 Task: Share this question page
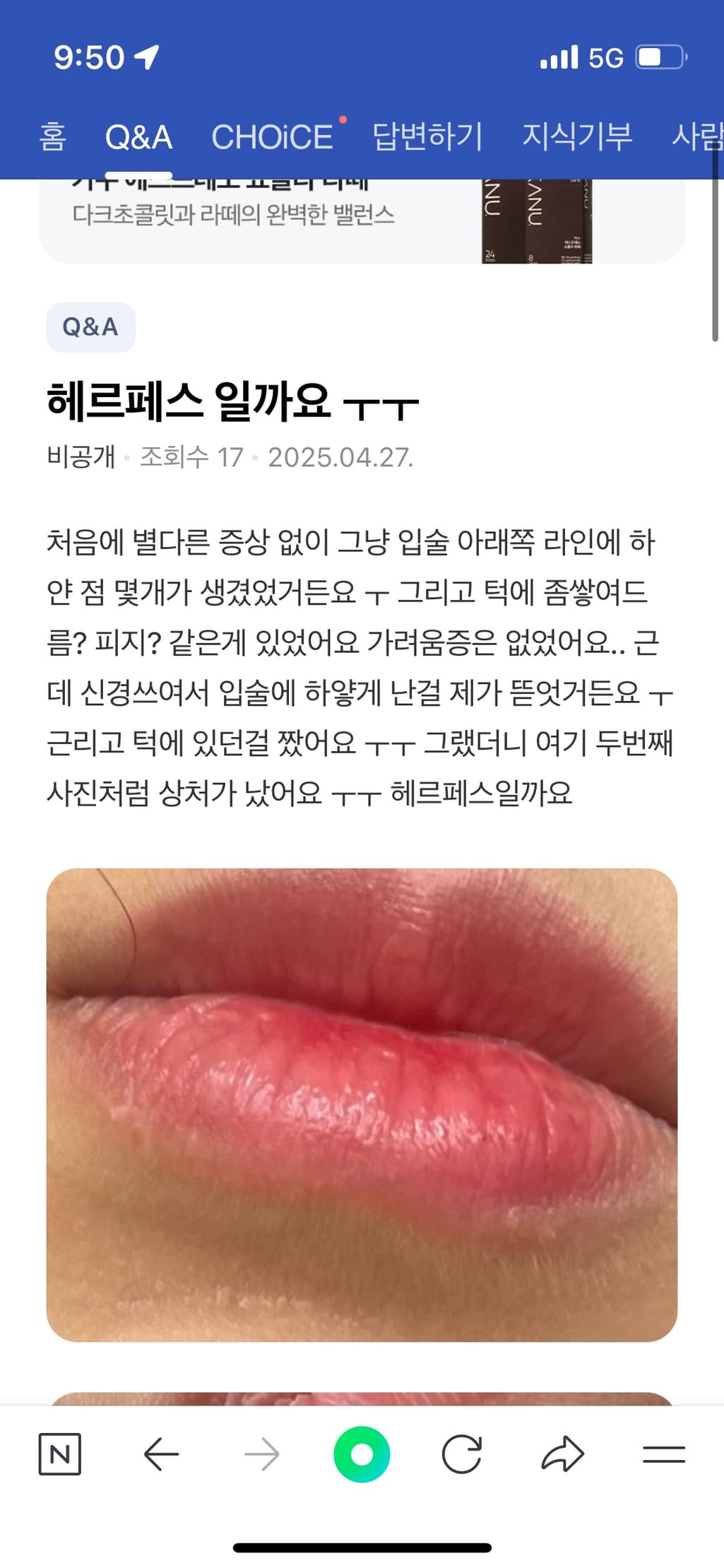point(562,1454)
